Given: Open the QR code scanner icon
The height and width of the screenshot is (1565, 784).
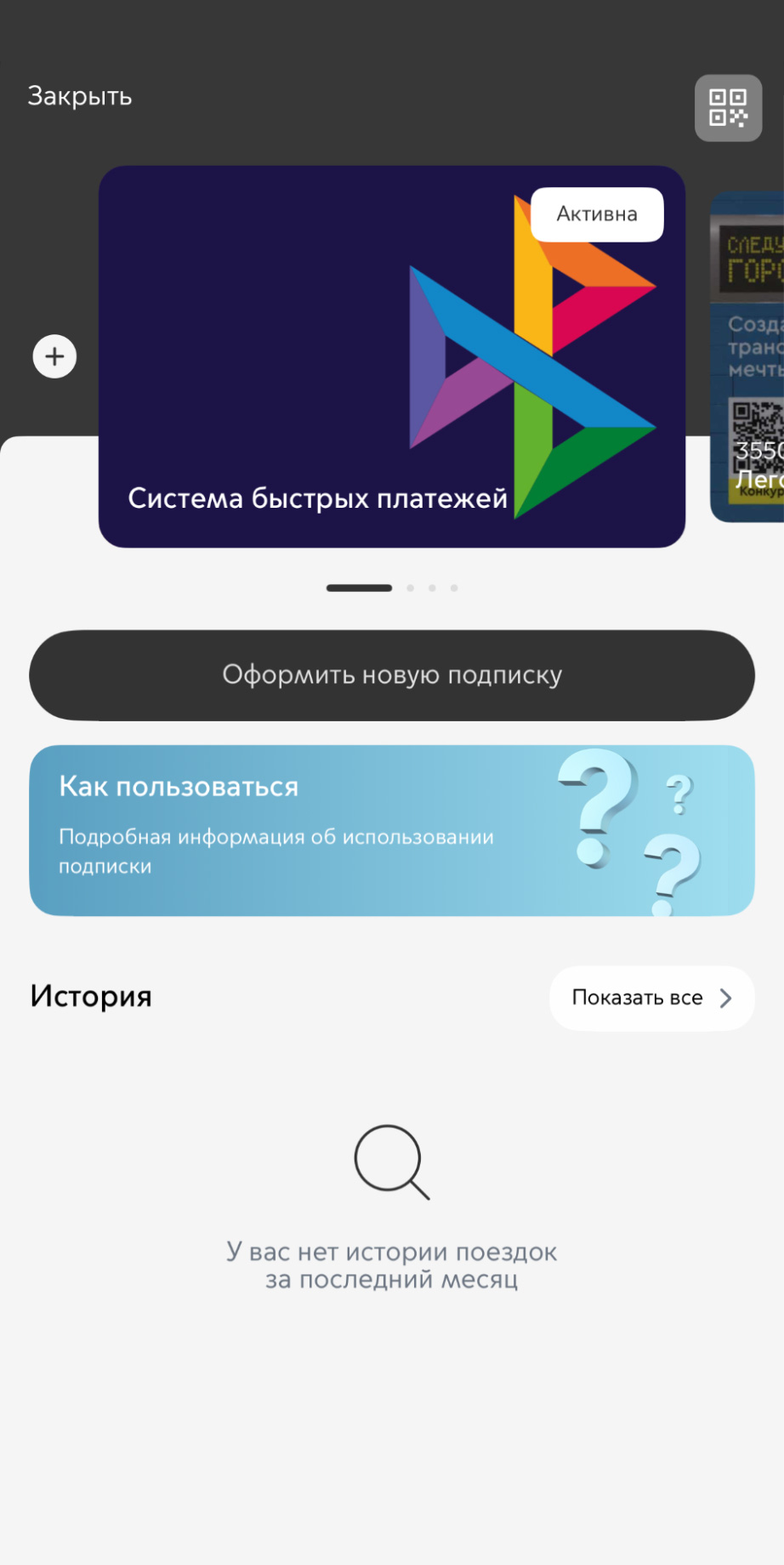Looking at the screenshot, I should (x=728, y=108).
